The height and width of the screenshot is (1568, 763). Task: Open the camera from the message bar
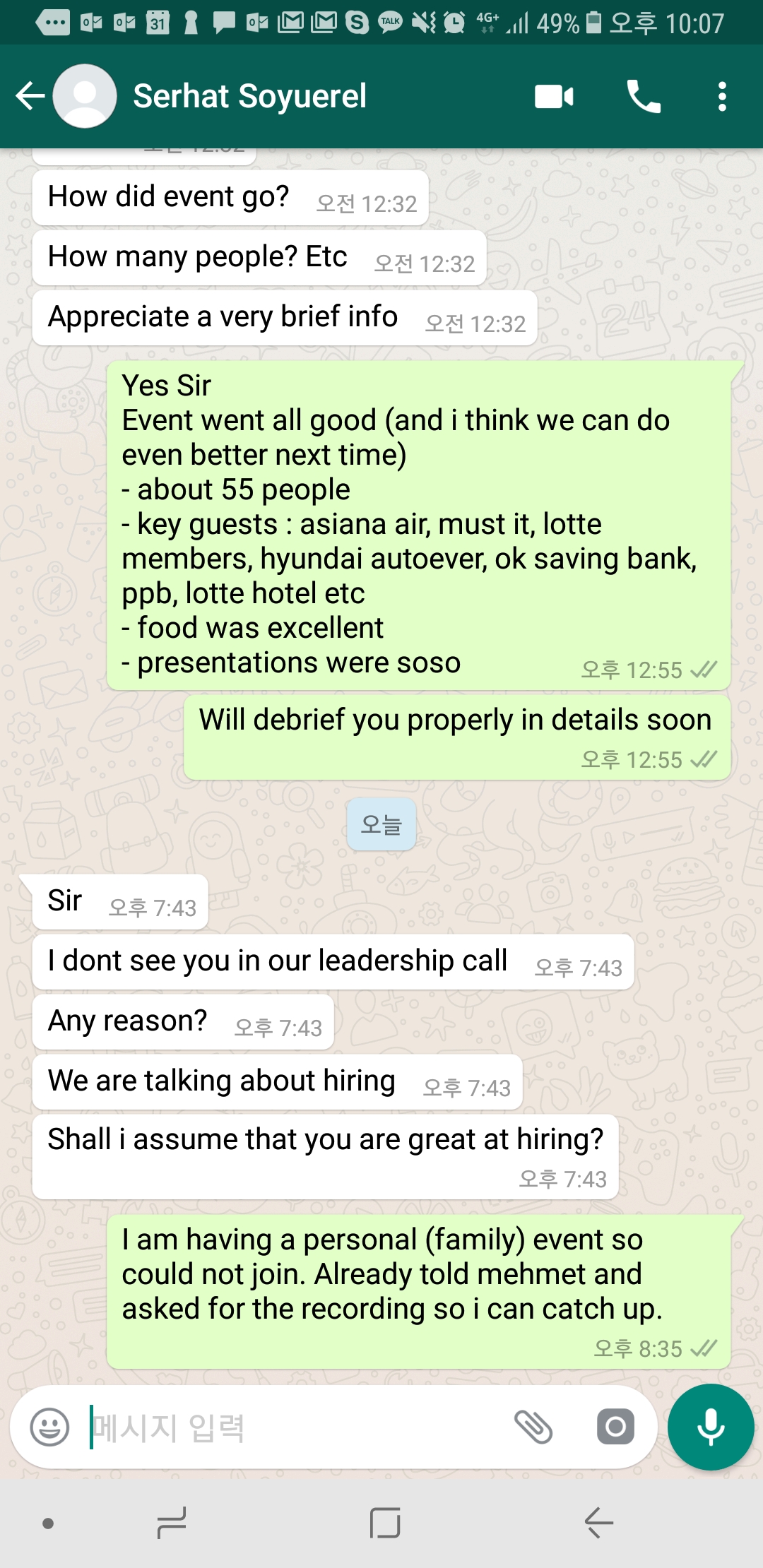pos(615,1427)
